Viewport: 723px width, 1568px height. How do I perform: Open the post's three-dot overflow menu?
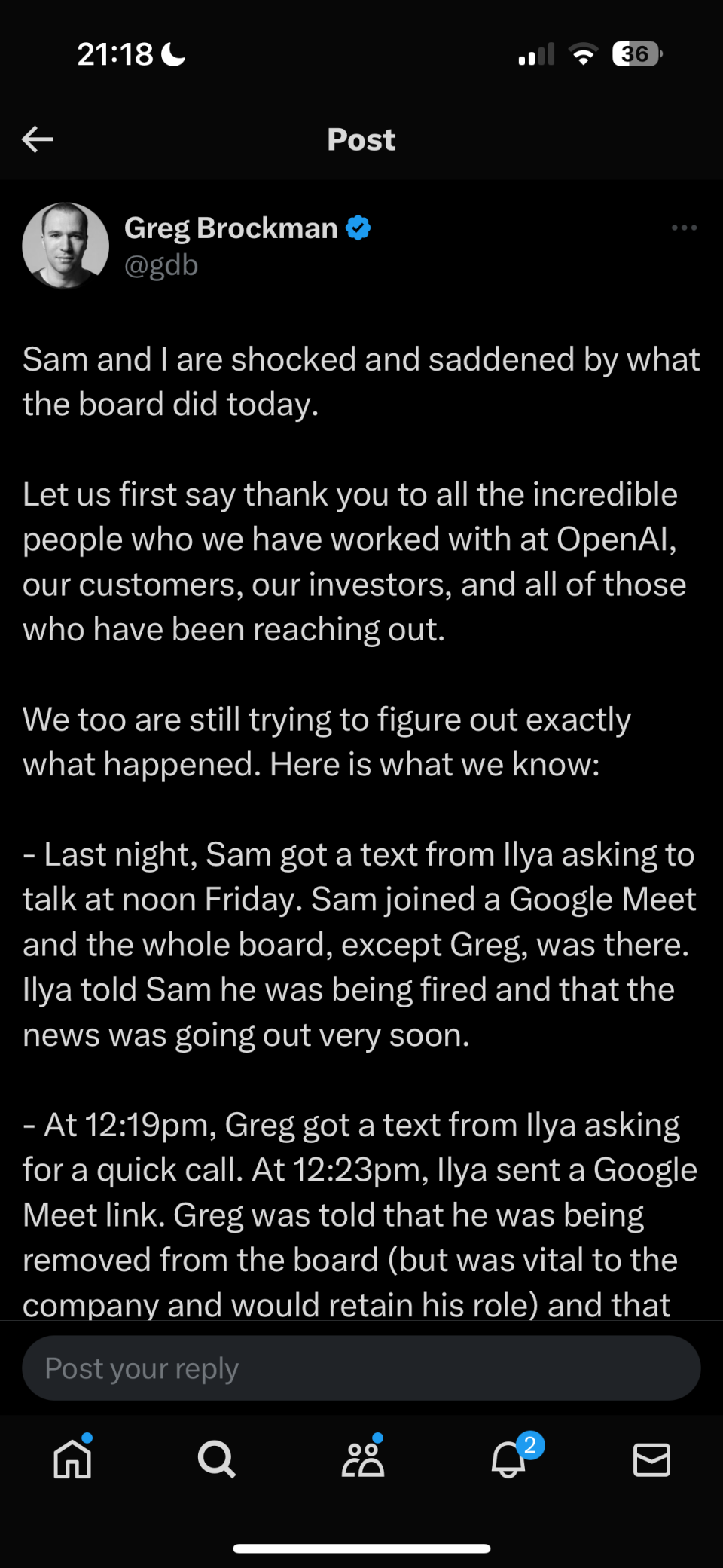tap(684, 228)
